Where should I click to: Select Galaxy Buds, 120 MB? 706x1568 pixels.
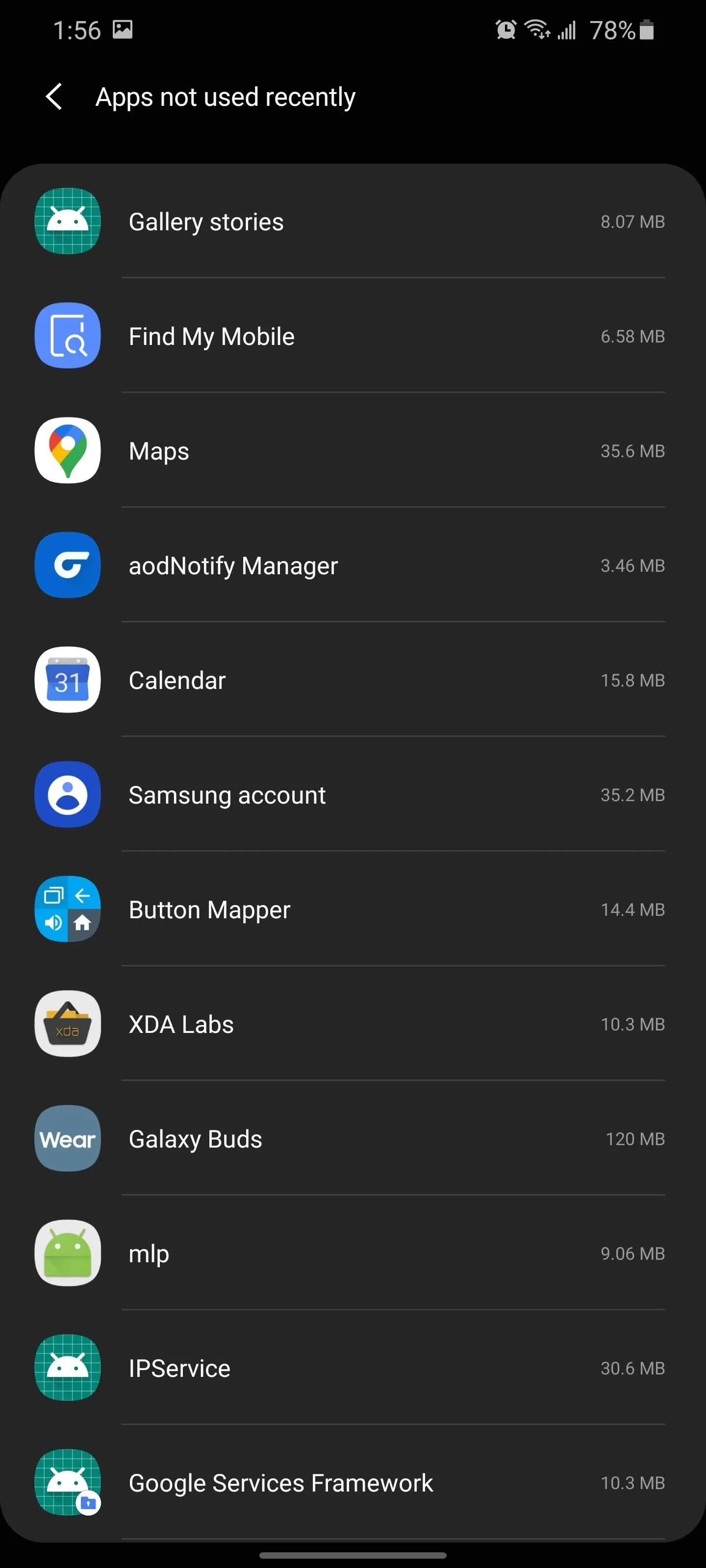353,1138
